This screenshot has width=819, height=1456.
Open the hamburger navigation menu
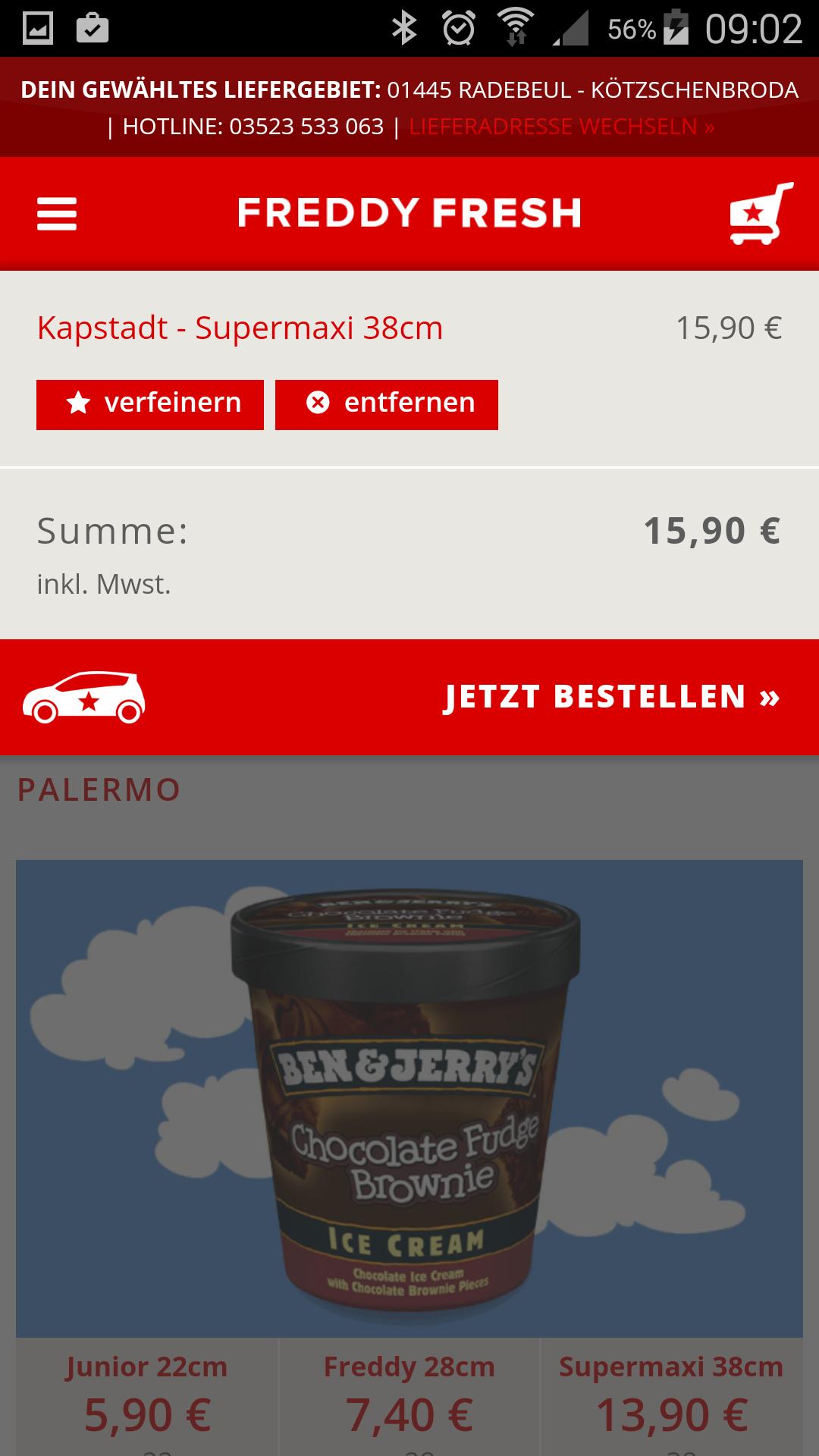click(57, 214)
